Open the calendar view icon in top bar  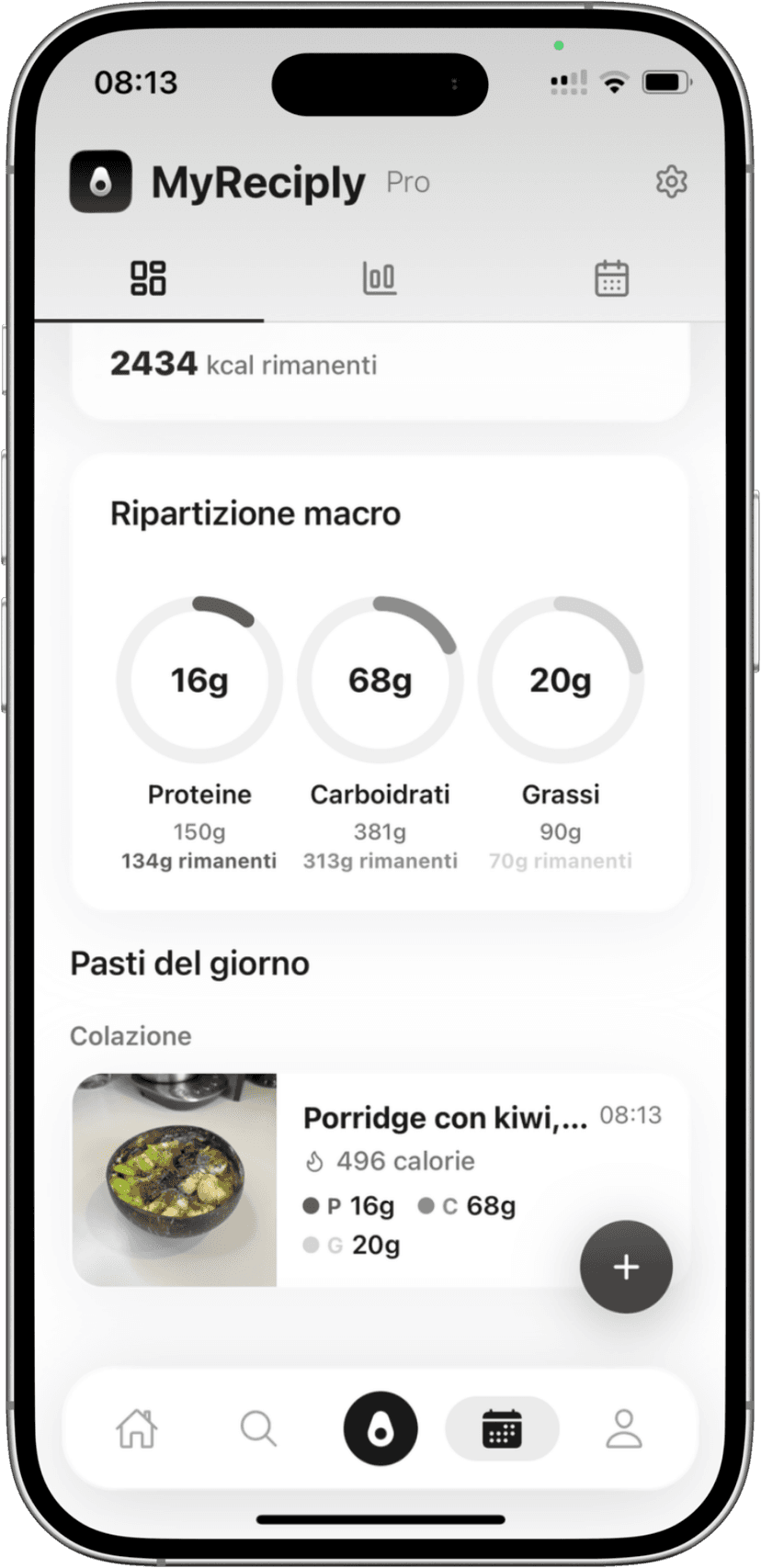[610, 276]
